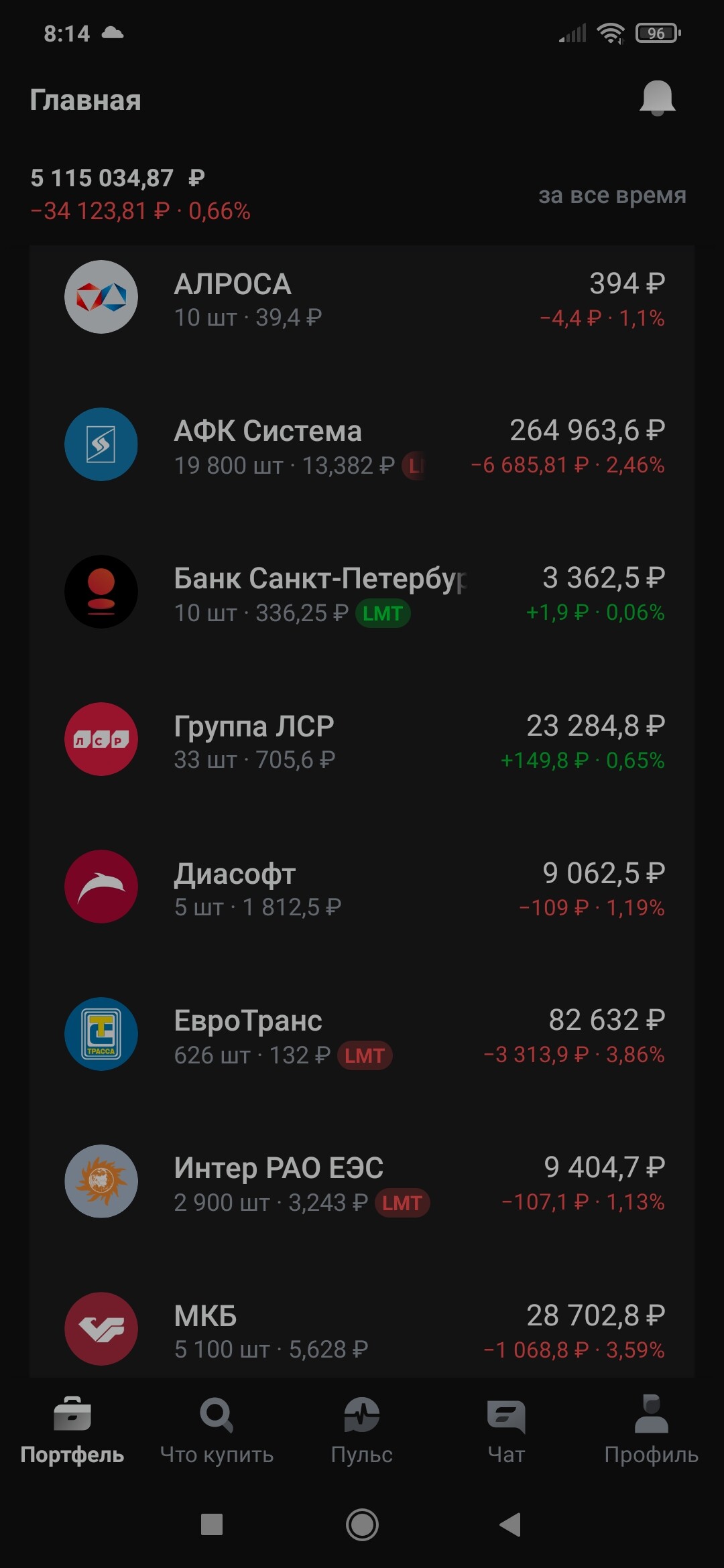This screenshot has height=1568, width=724.
Task: Select the Диасофт stock row
Action: click(362, 888)
